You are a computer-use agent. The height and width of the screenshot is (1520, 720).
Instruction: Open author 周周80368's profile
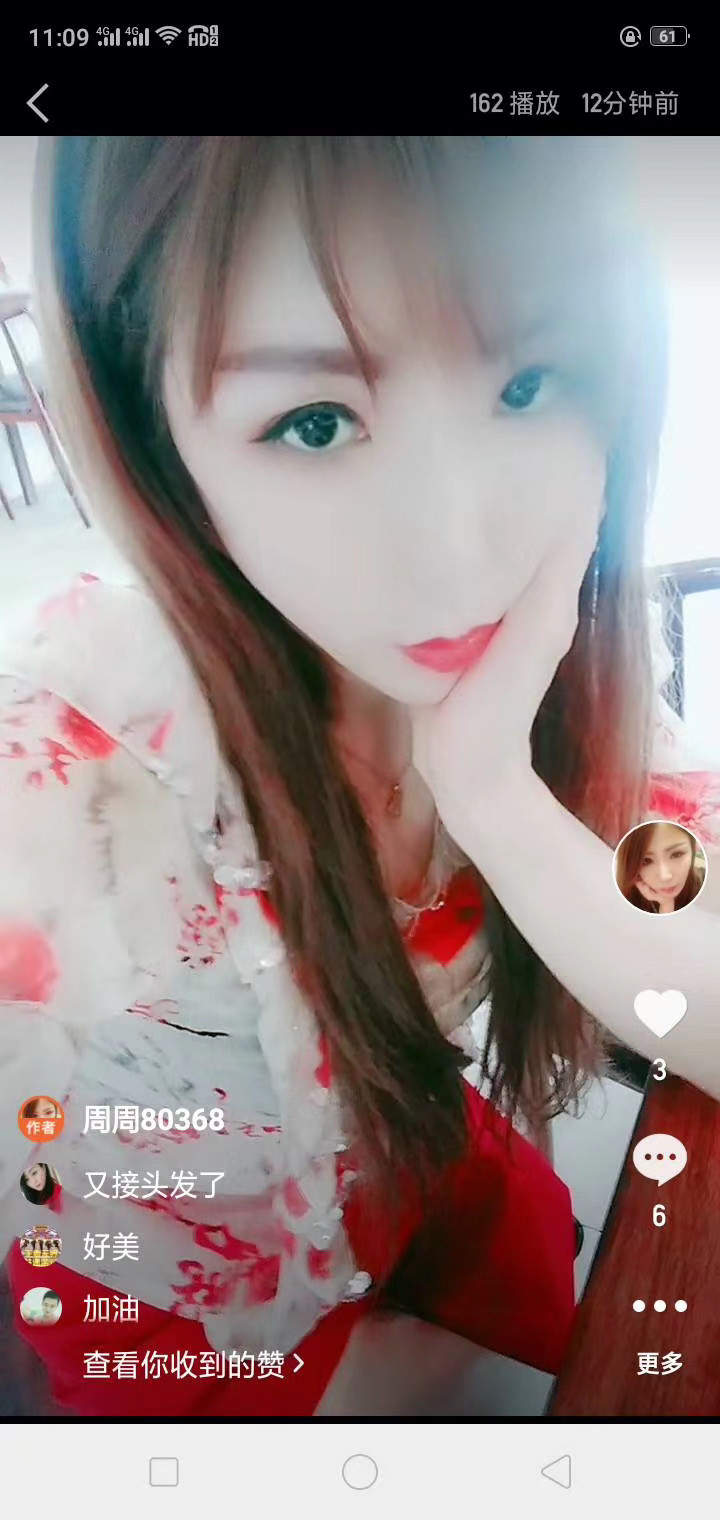pos(153,1120)
